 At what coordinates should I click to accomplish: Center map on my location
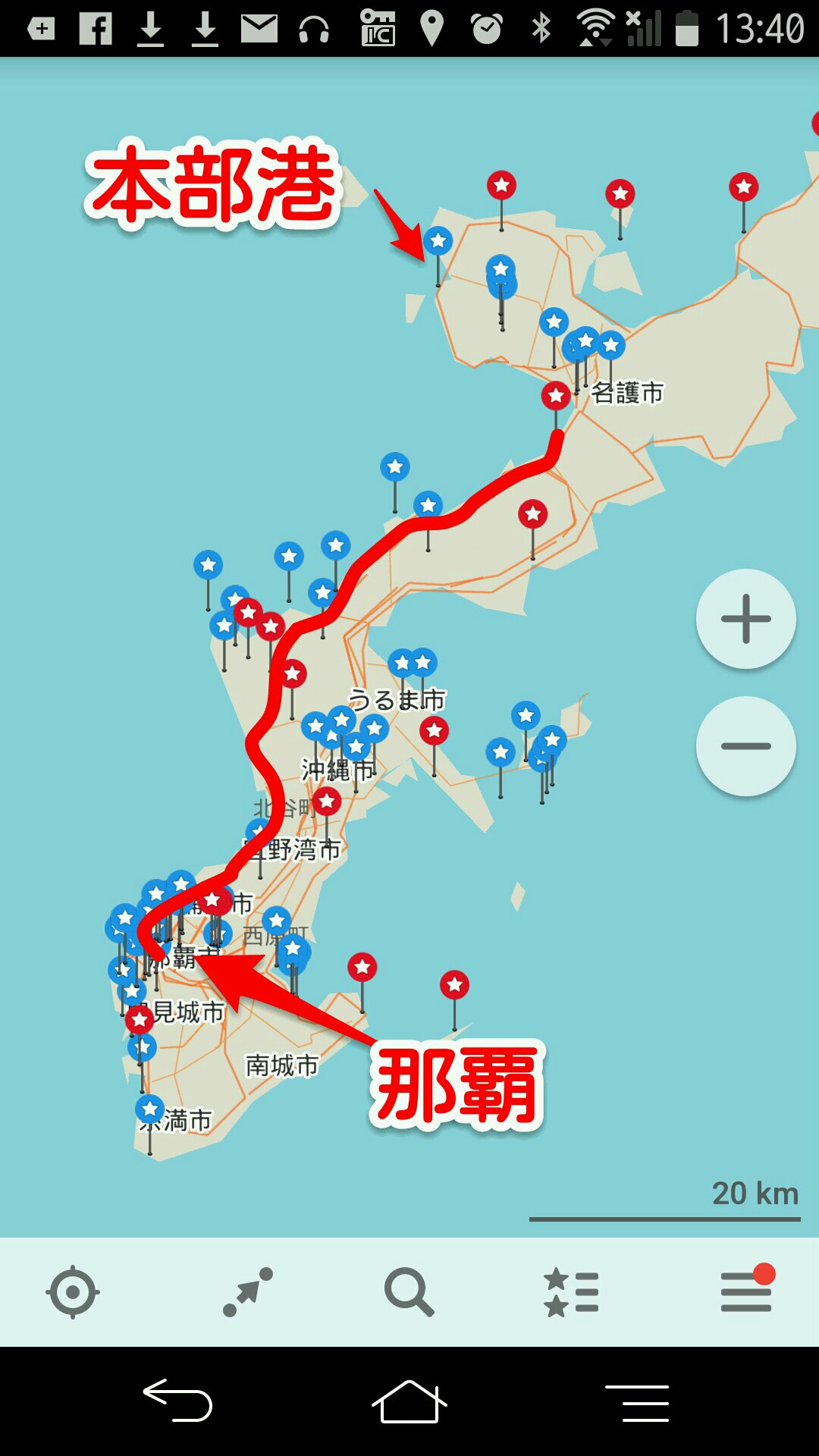(x=73, y=1291)
